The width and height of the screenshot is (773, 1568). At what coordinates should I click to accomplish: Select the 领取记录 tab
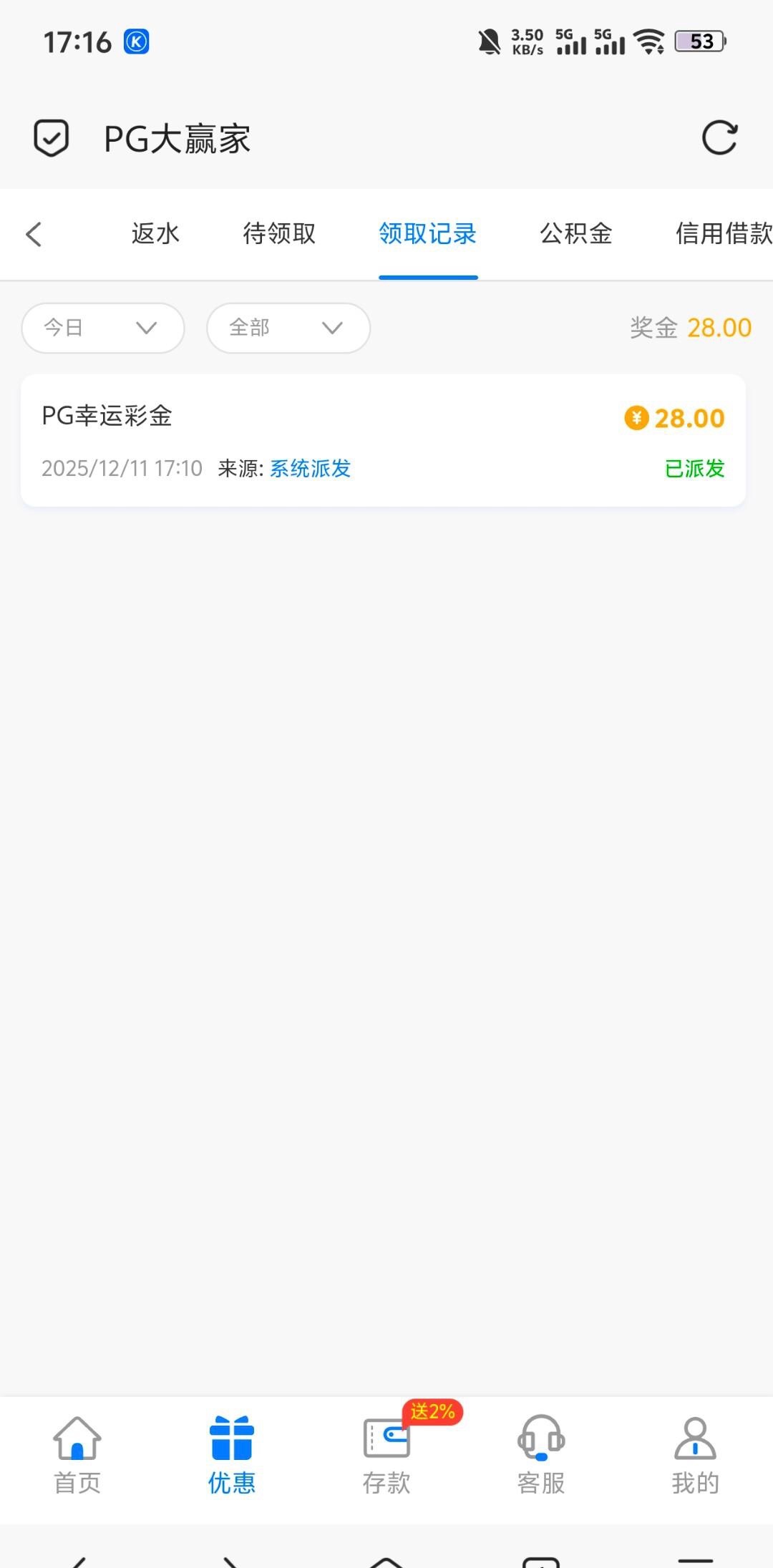(x=428, y=234)
